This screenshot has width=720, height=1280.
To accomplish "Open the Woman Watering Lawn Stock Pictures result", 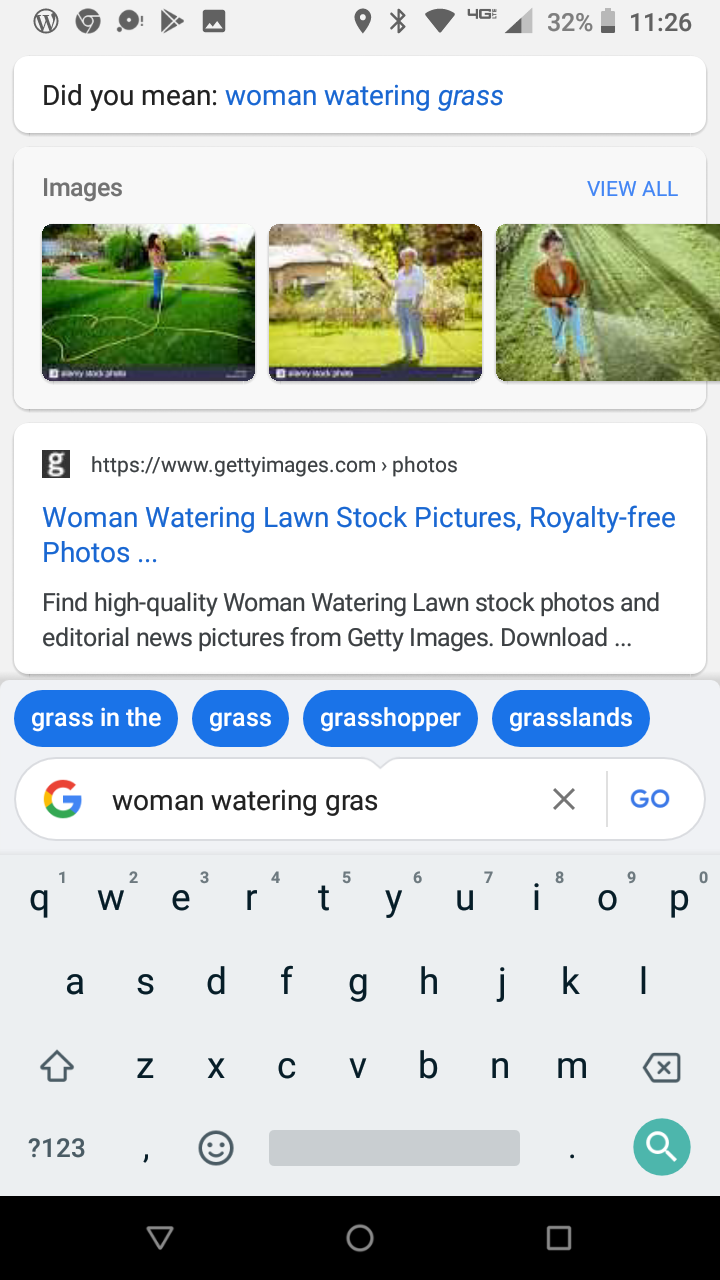I will (x=358, y=534).
